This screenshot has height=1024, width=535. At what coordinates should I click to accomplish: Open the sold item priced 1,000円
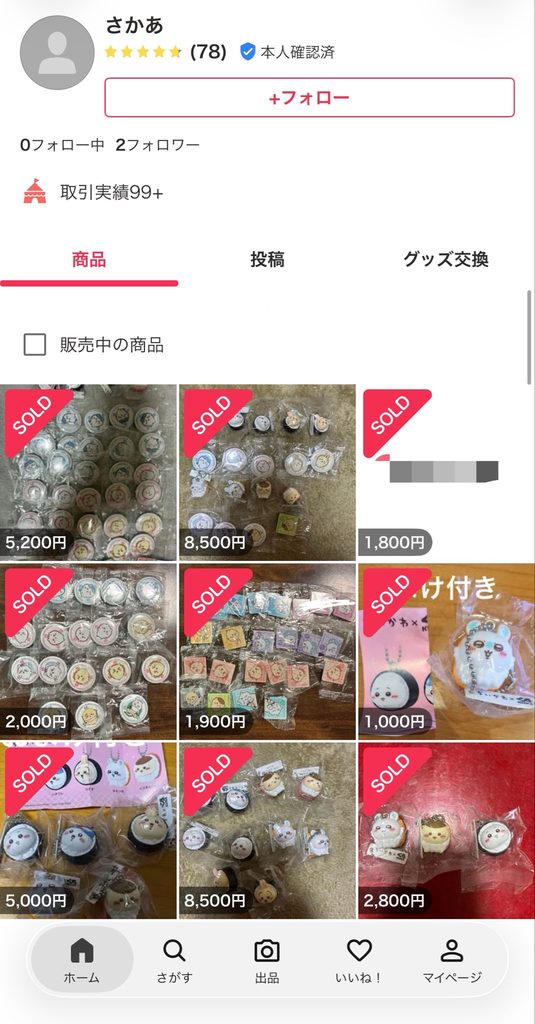[446, 652]
